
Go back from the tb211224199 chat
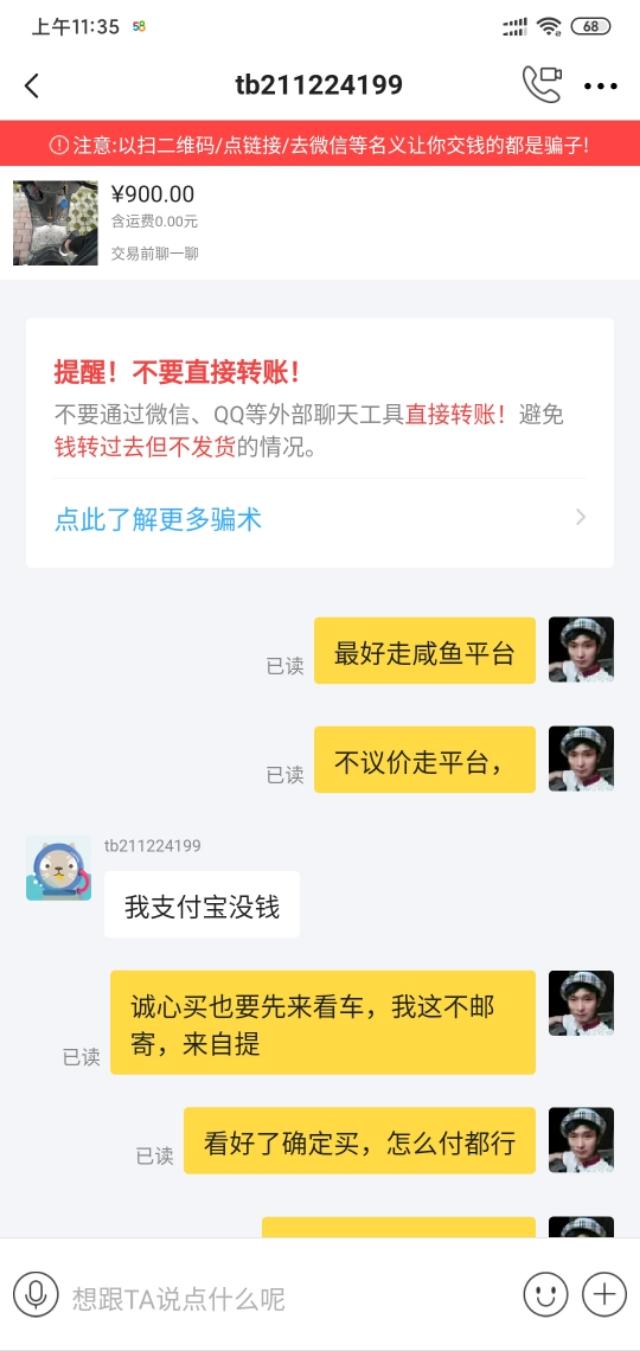[32, 86]
